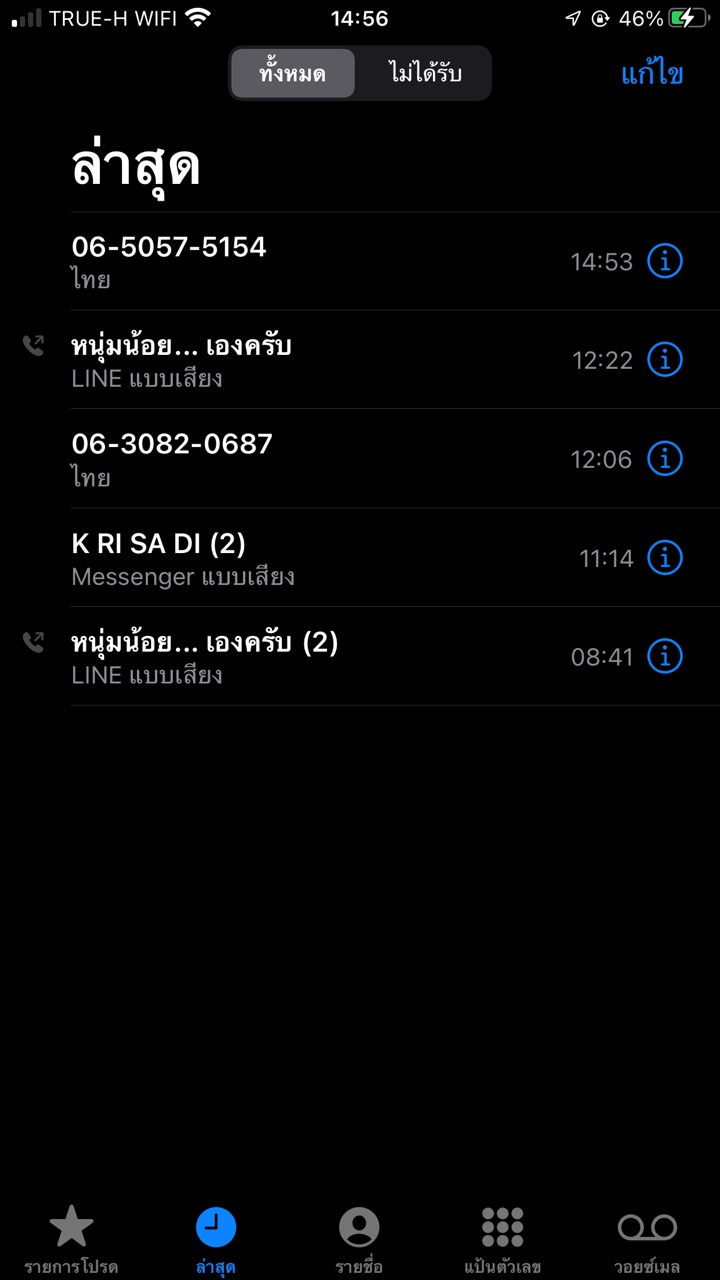The image size is (720, 1280).
Task: Select the ทั้งหมด (all) segment
Action: [x=292, y=73]
